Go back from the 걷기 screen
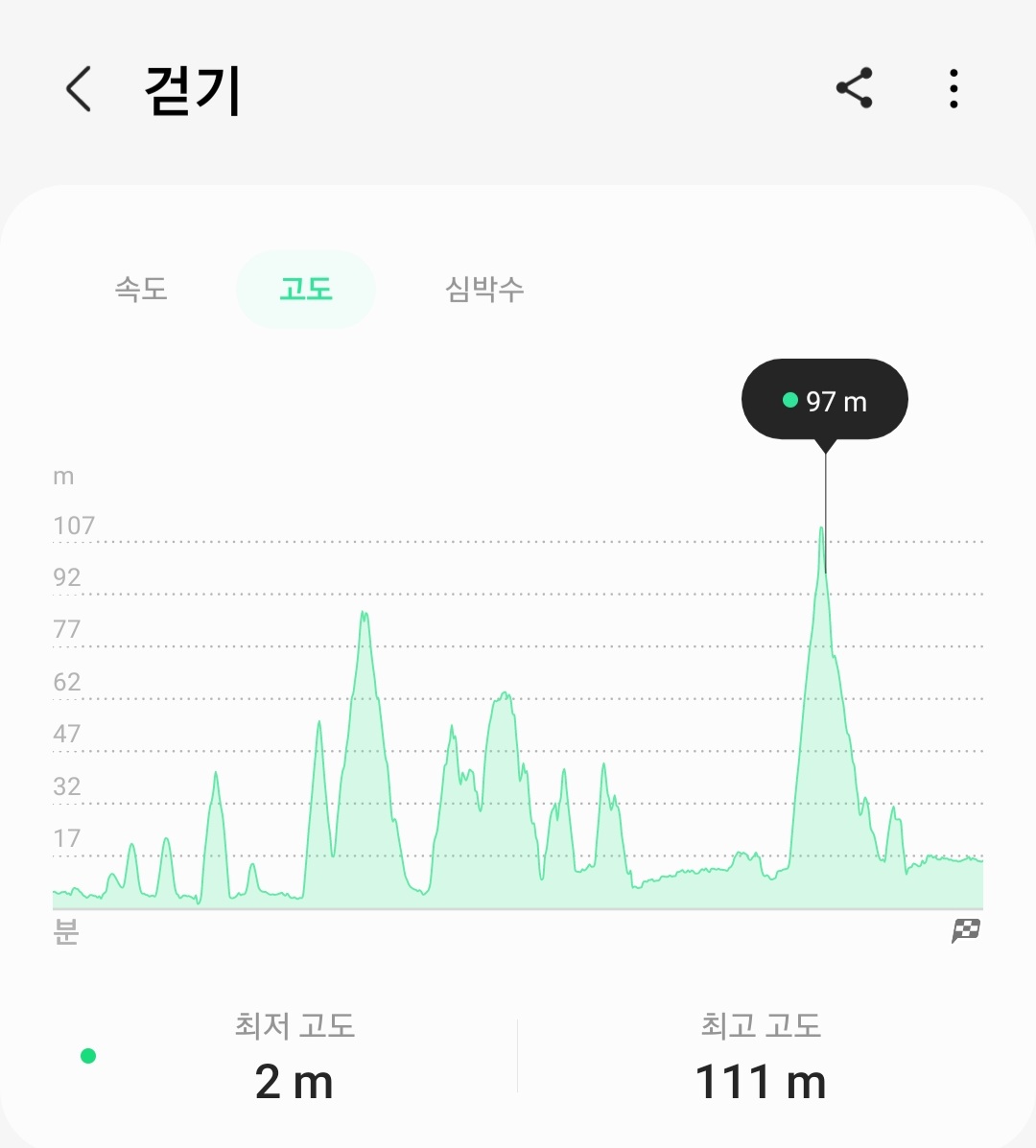 pyautogui.click(x=79, y=88)
